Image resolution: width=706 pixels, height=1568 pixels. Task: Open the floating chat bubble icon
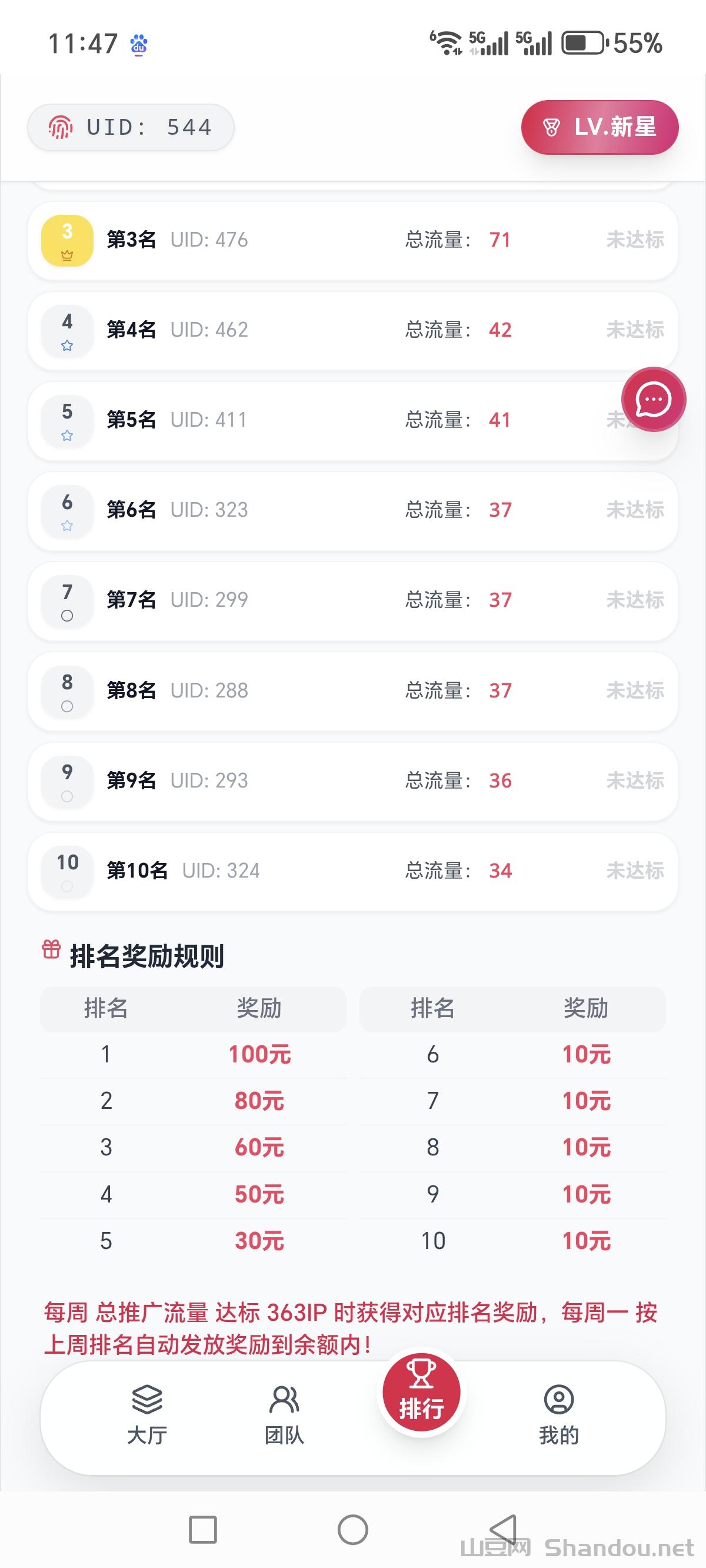pos(653,398)
